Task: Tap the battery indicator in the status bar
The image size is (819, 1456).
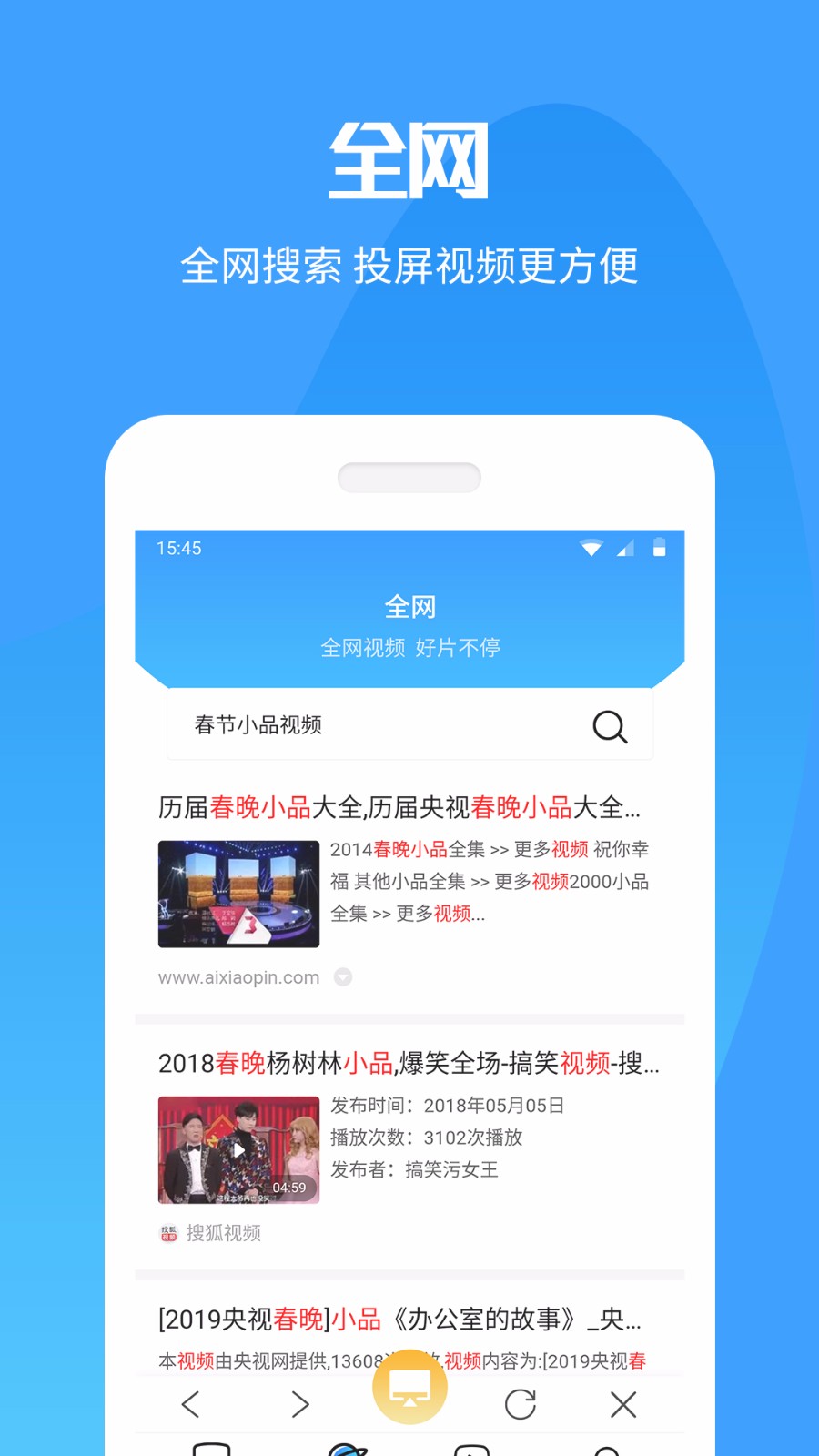Action: (x=659, y=547)
